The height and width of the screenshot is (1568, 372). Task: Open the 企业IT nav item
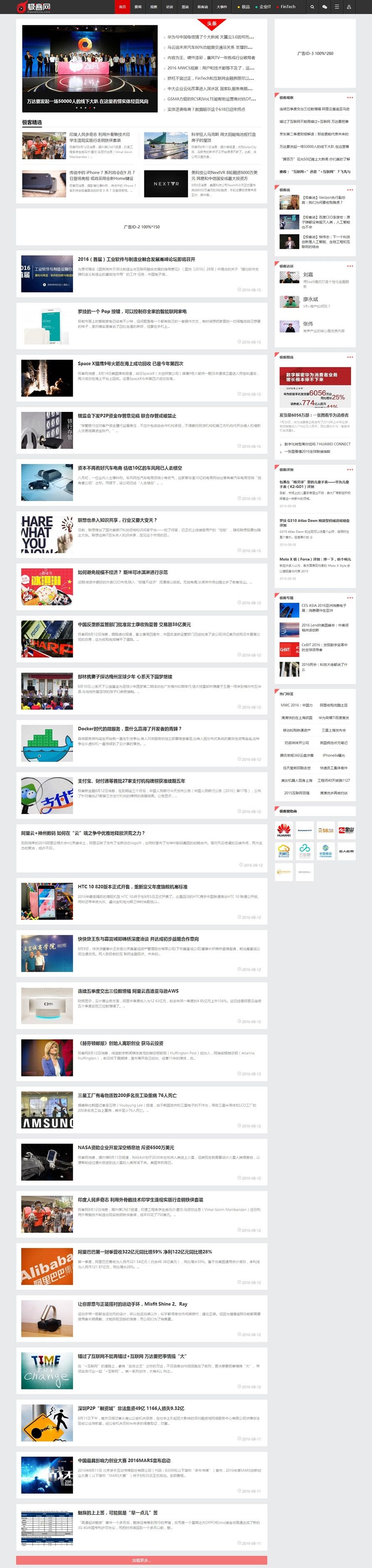(264, 7)
